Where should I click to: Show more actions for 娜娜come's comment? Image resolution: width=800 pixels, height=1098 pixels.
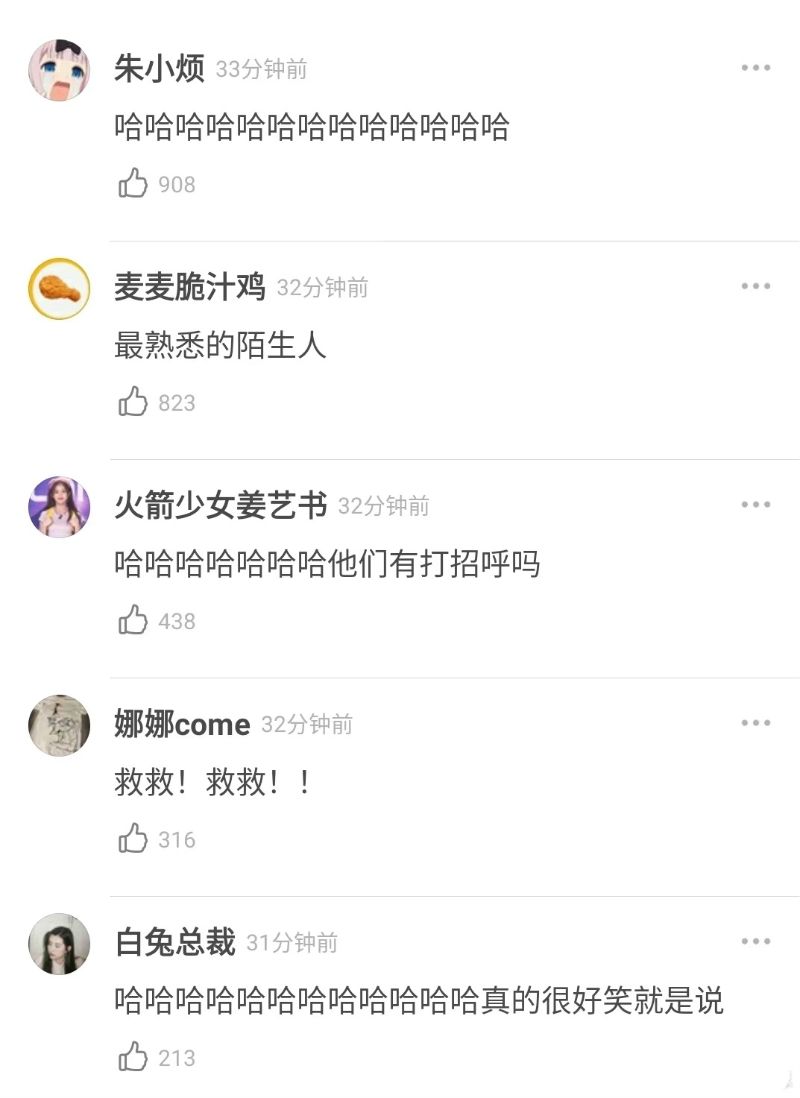[756, 723]
